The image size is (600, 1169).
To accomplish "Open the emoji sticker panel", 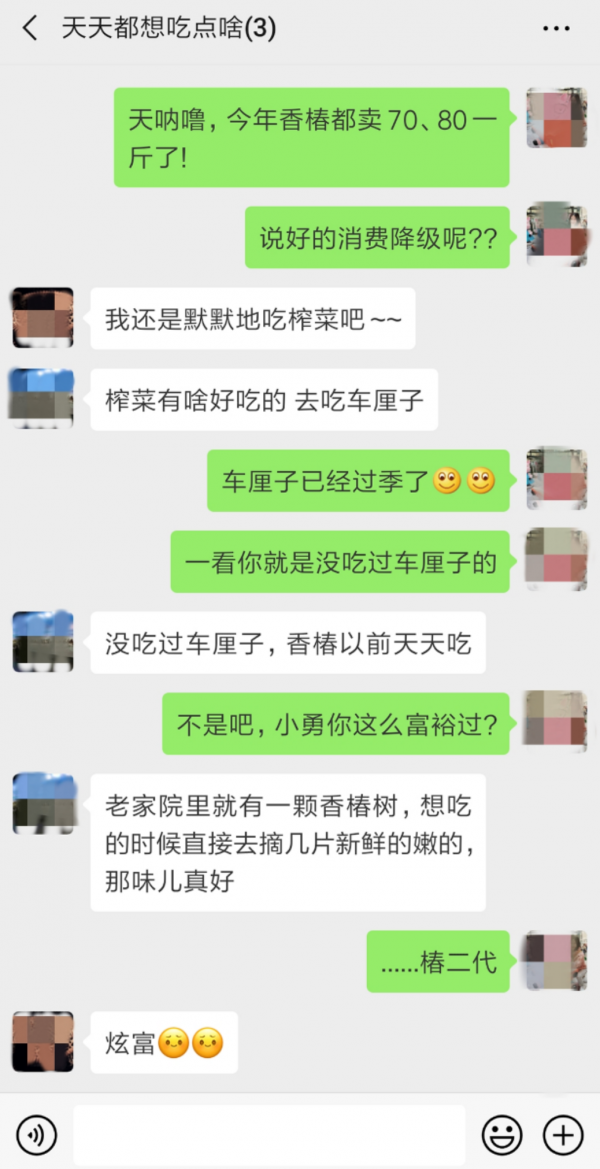I will (x=502, y=1134).
